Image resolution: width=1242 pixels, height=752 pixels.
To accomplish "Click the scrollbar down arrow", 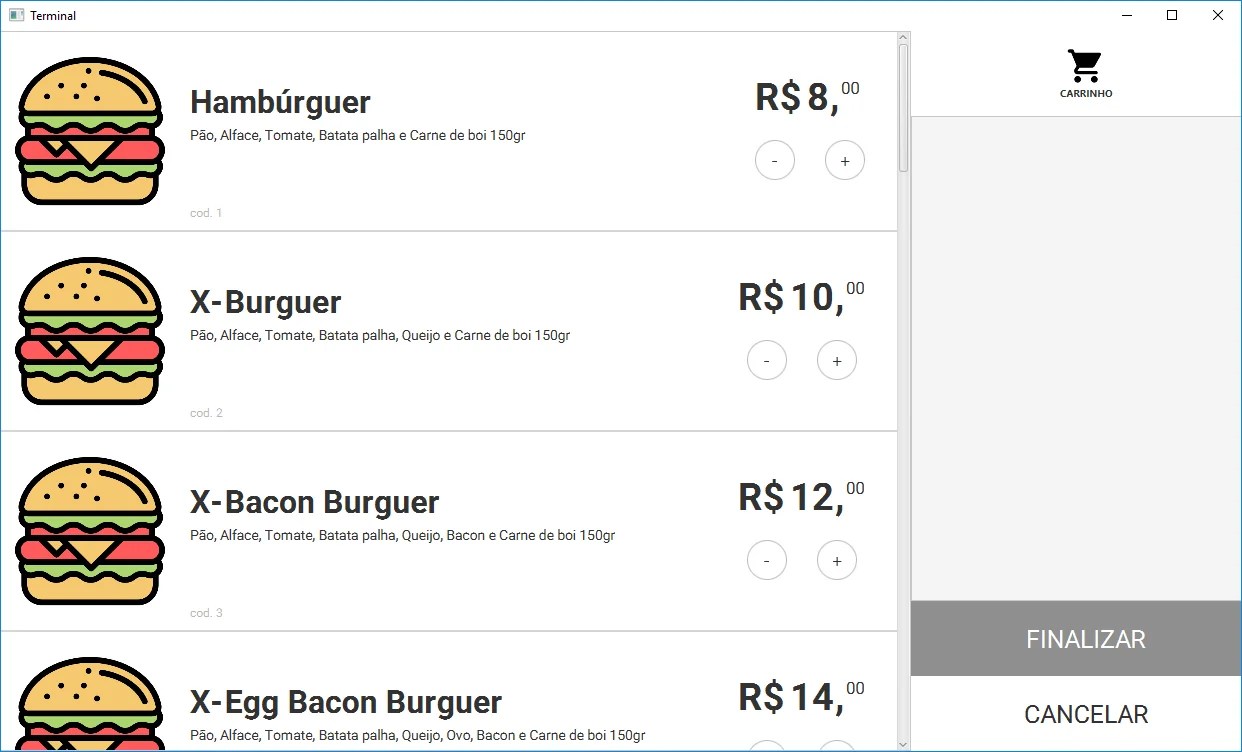I will pyautogui.click(x=903, y=743).
